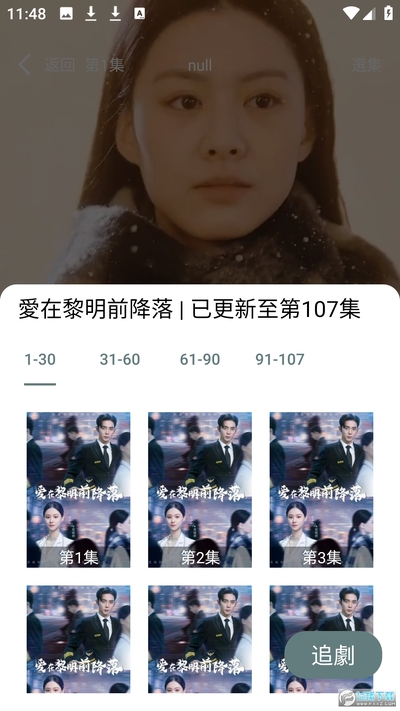Go back using the 返回 arrow
Viewport: 400px width, 711px height.
click(25, 65)
